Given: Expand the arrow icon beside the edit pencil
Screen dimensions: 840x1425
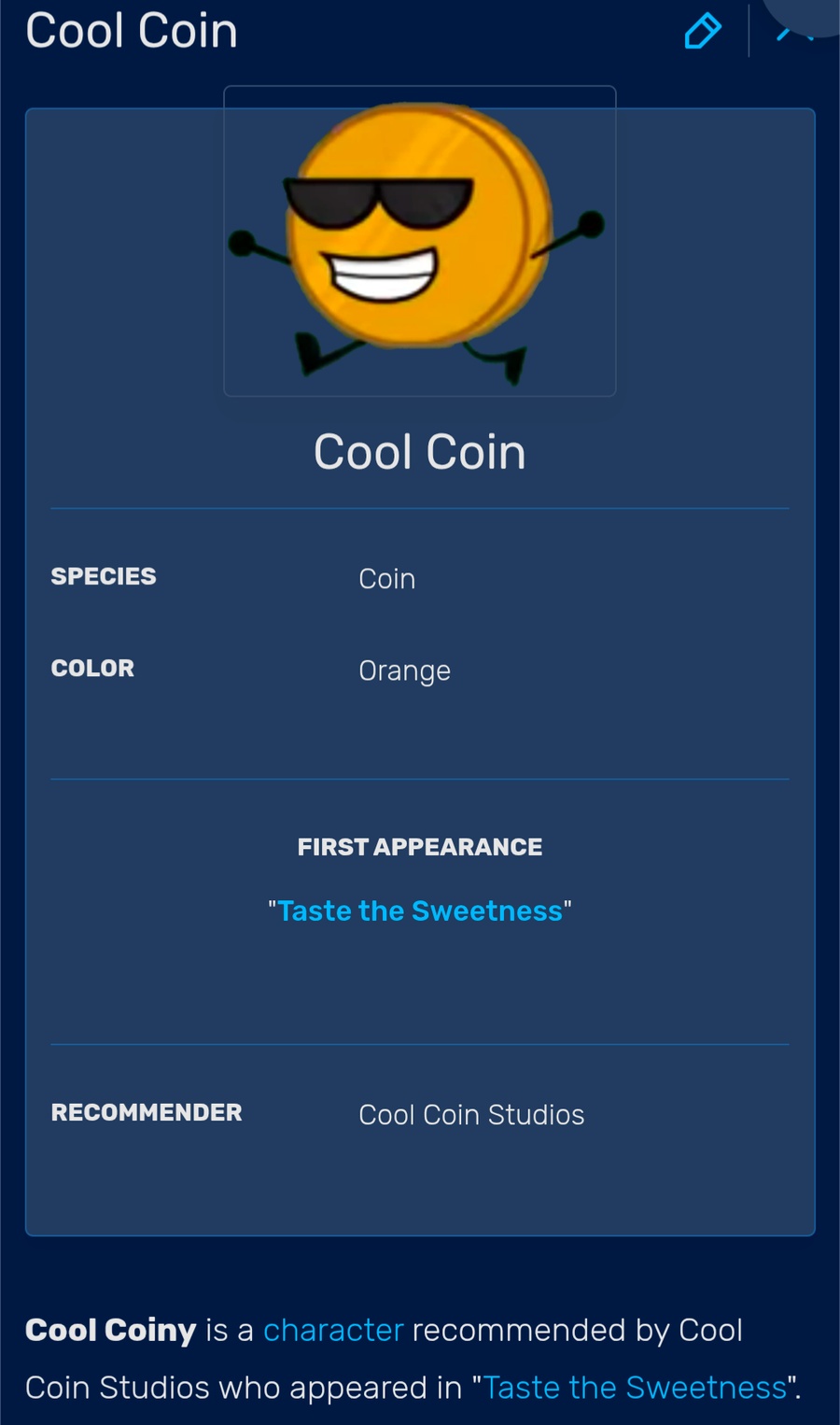Looking at the screenshot, I should pos(792,33).
